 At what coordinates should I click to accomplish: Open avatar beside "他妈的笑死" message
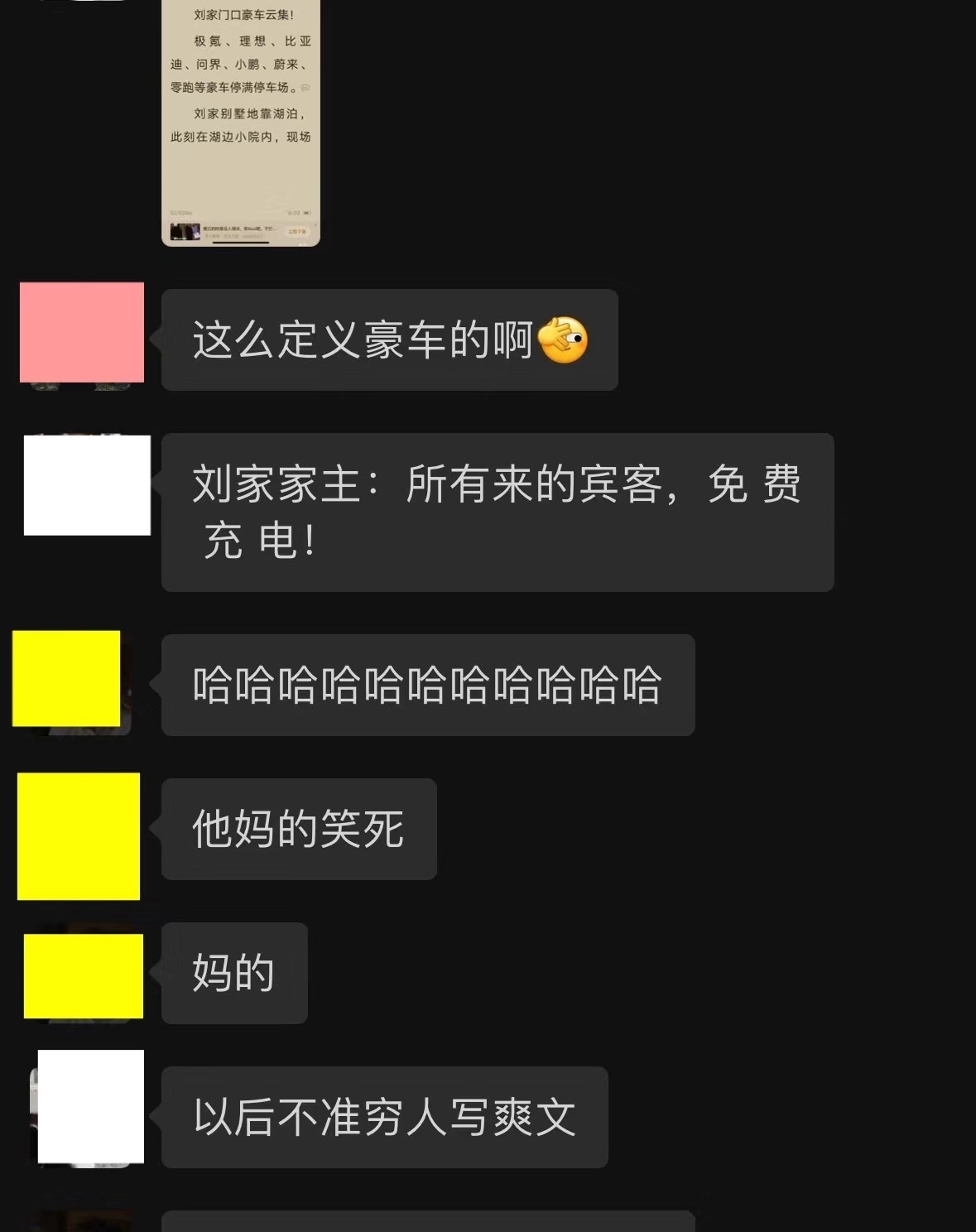coord(79,836)
